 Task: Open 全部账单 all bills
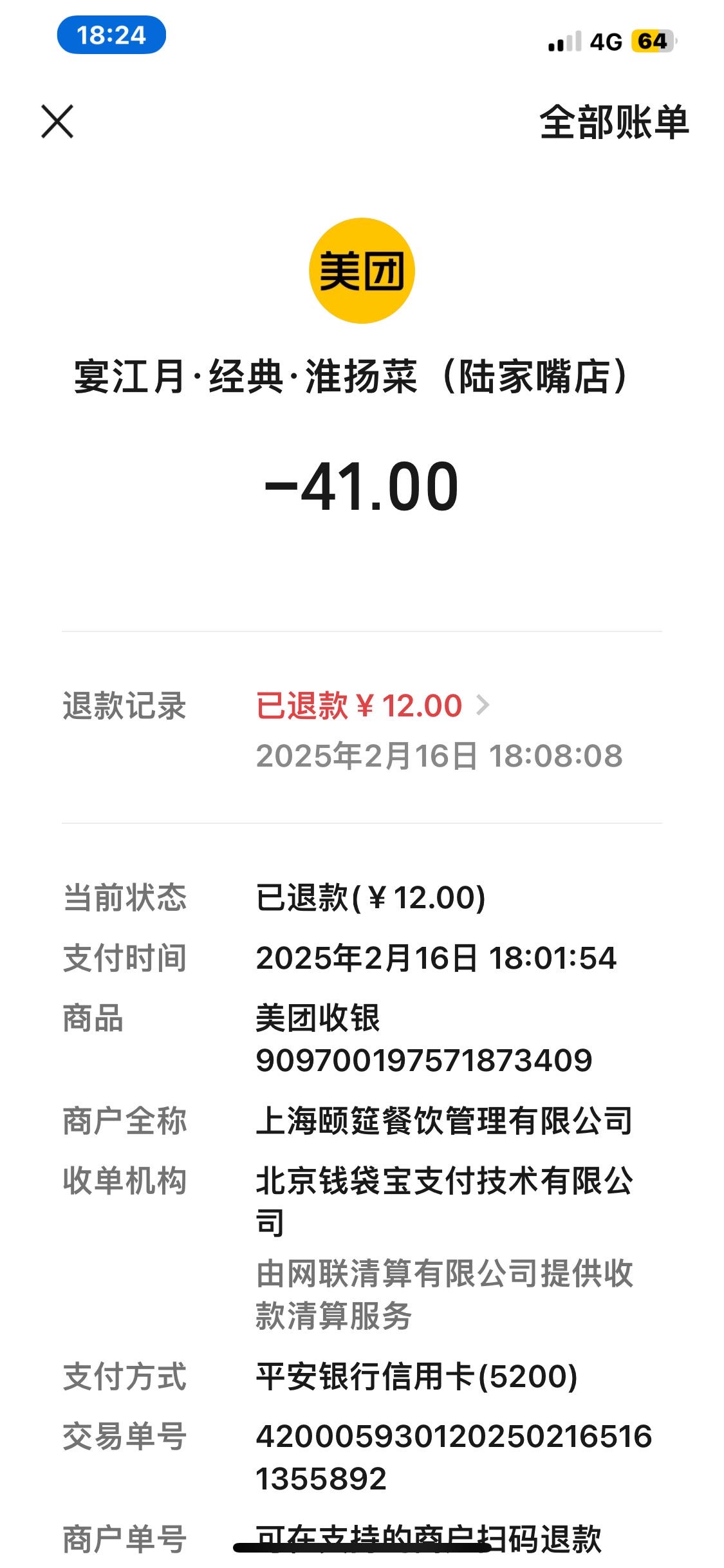[x=614, y=122]
